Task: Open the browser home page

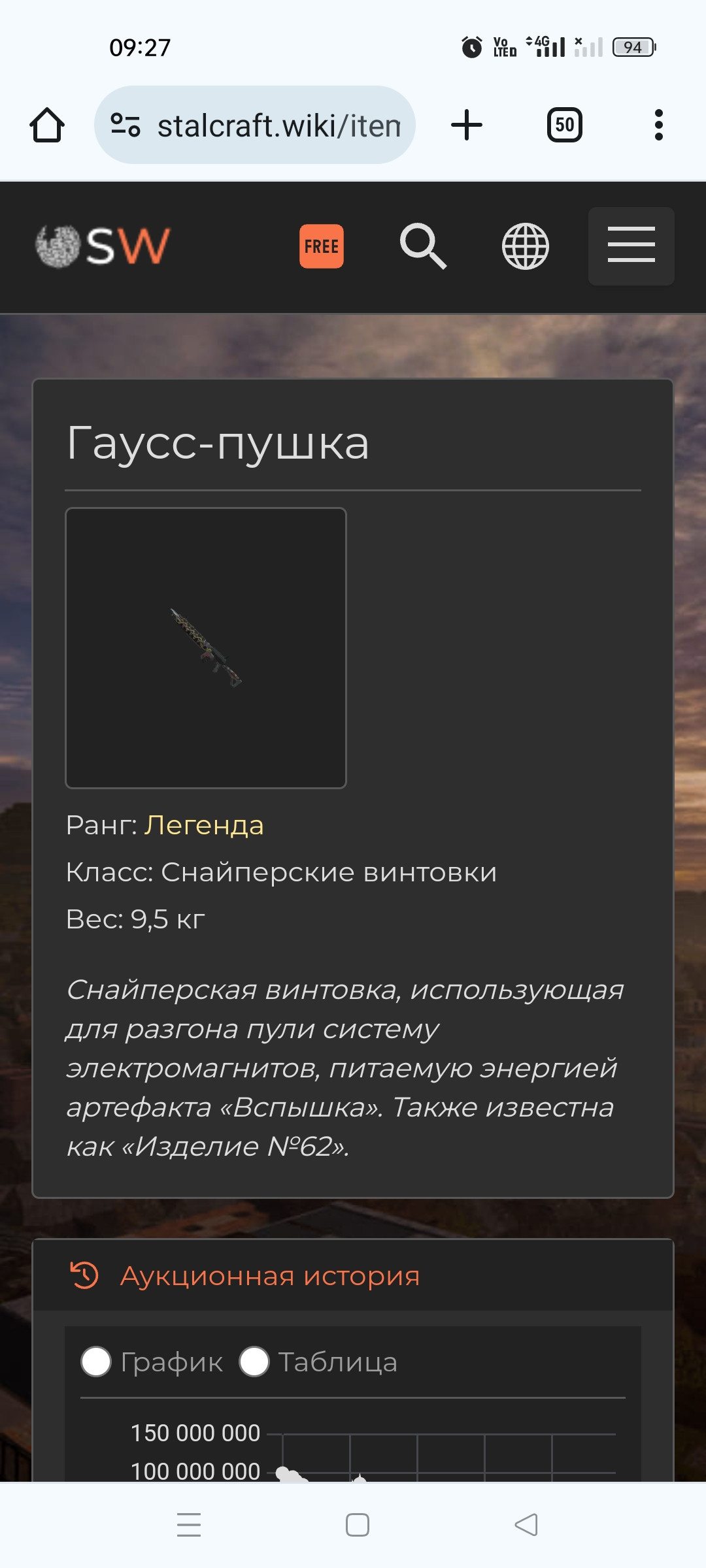Action: [47, 125]
